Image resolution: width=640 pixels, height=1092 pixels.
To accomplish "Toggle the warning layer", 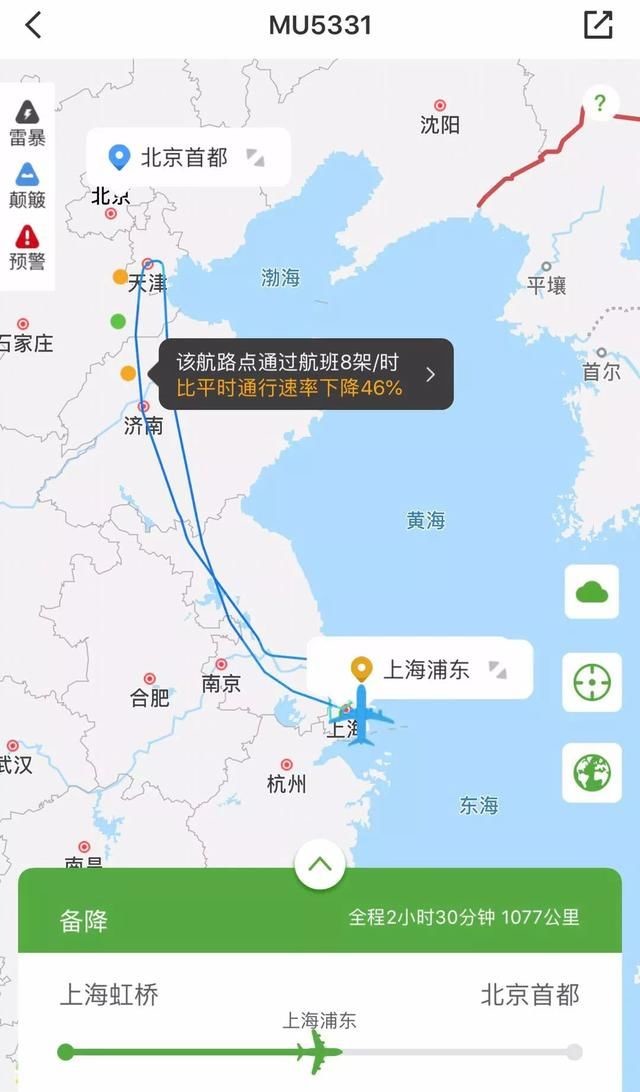I will pos(27,246).
